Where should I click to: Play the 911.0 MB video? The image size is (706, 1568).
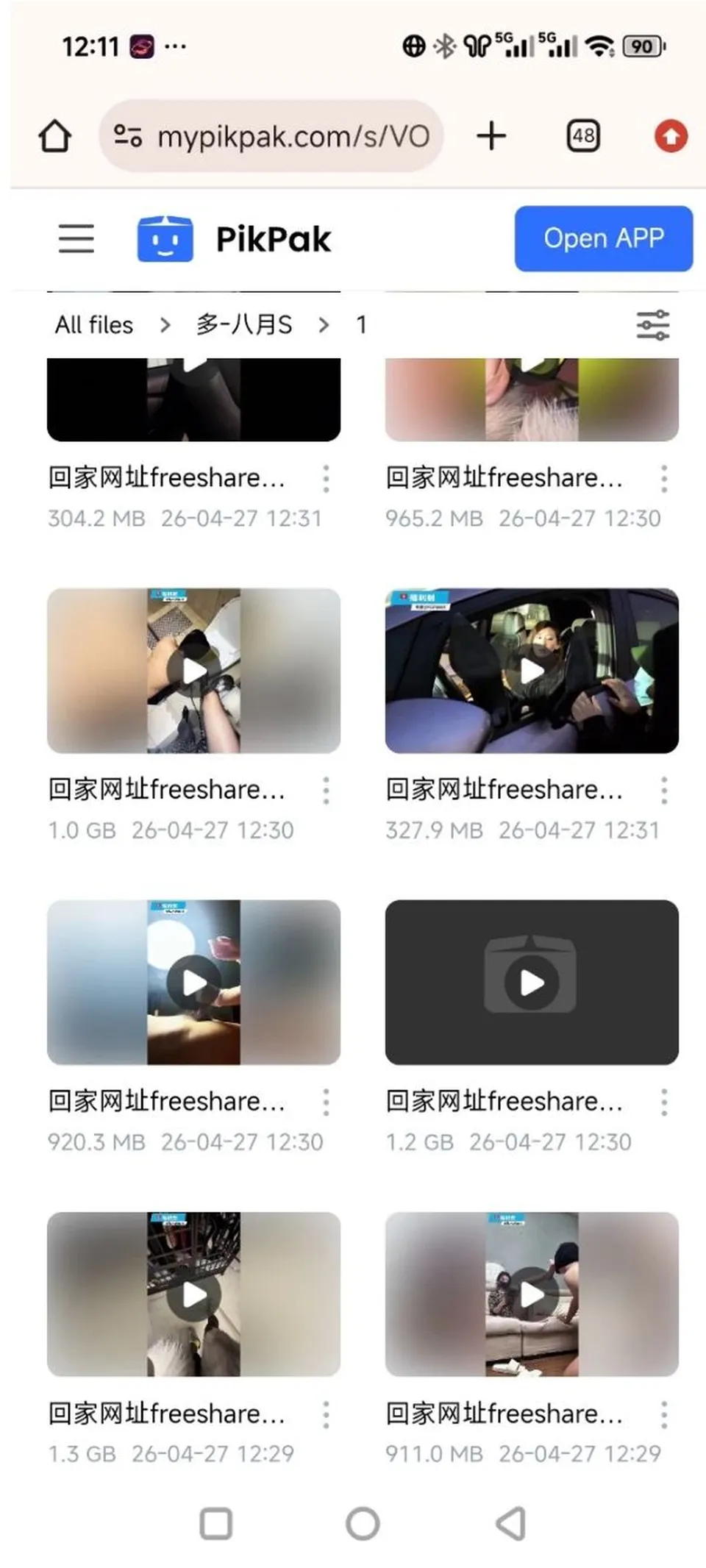(x=532, y=1294)
